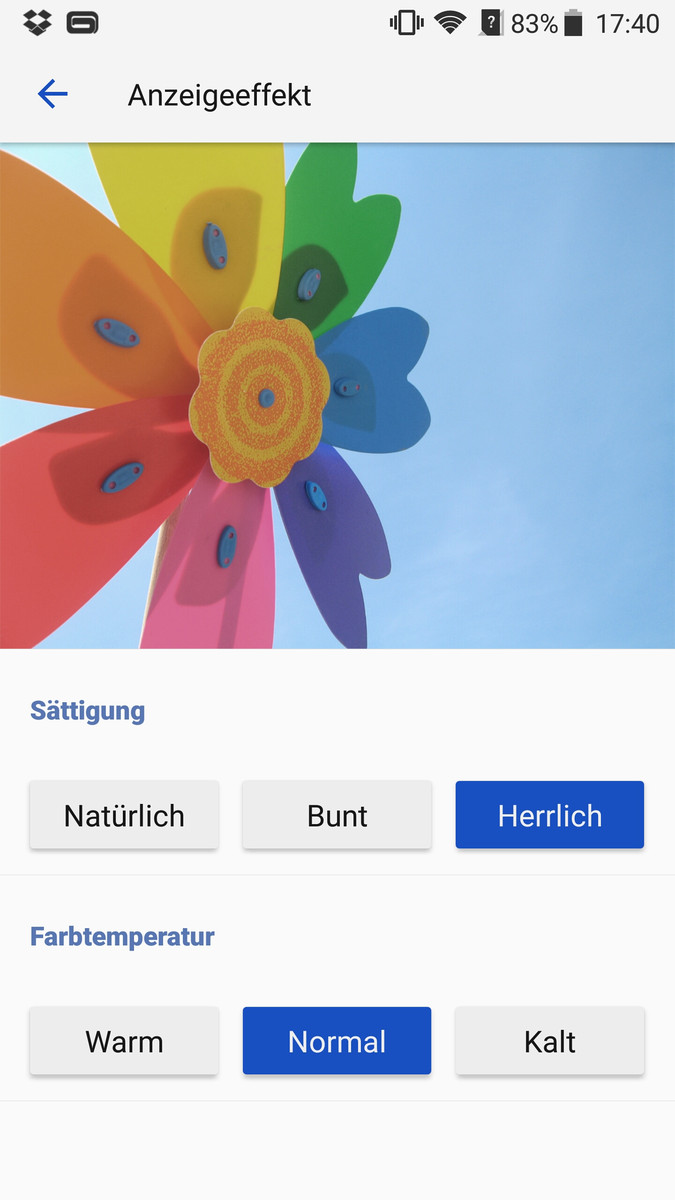The width and height of the screenshot is (675, 1200).
Task: Select Natürlich saturation option
Action: 124,815
